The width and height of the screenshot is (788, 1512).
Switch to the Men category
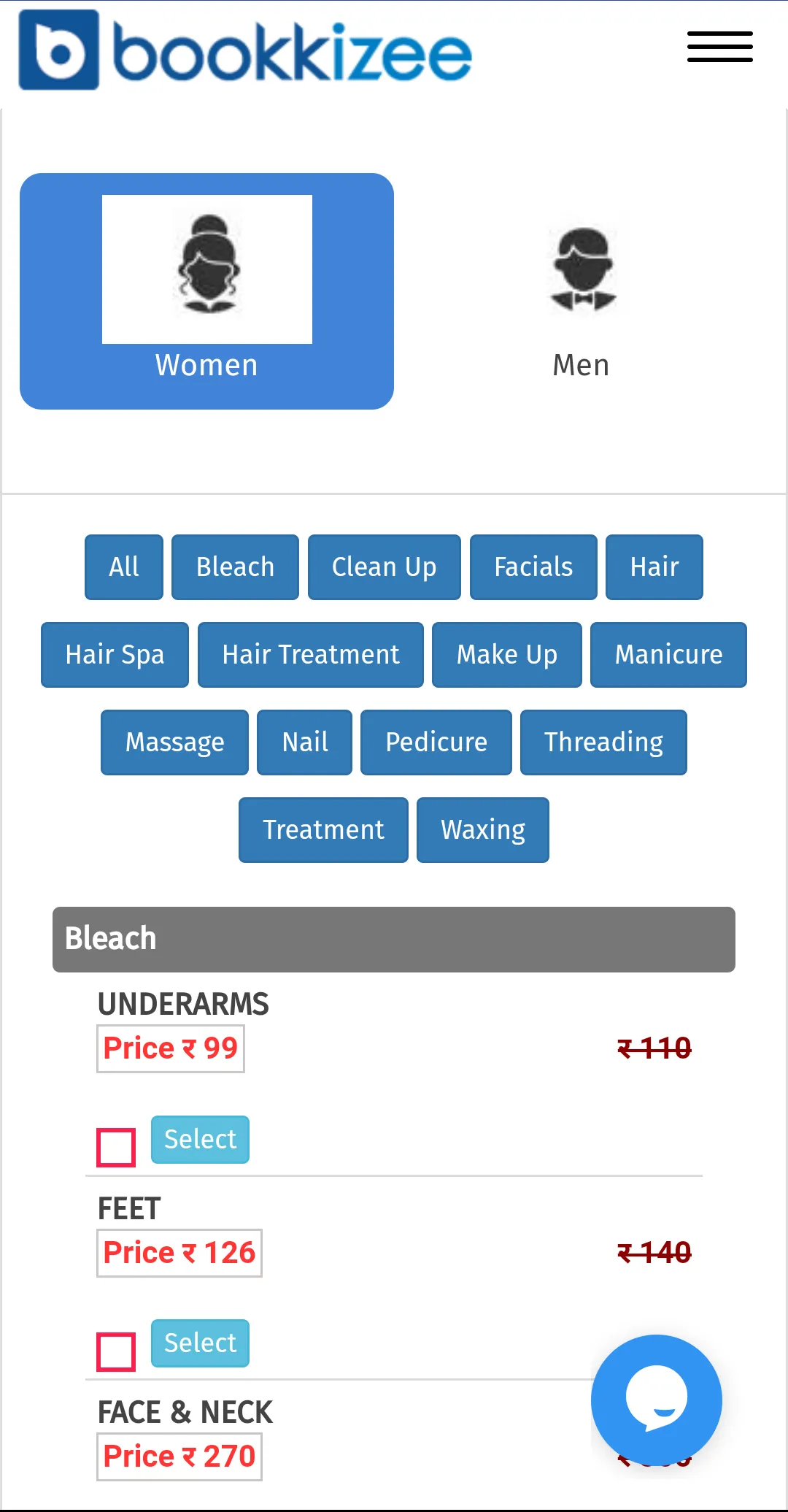pyautogui.click(x=581, y=291)
